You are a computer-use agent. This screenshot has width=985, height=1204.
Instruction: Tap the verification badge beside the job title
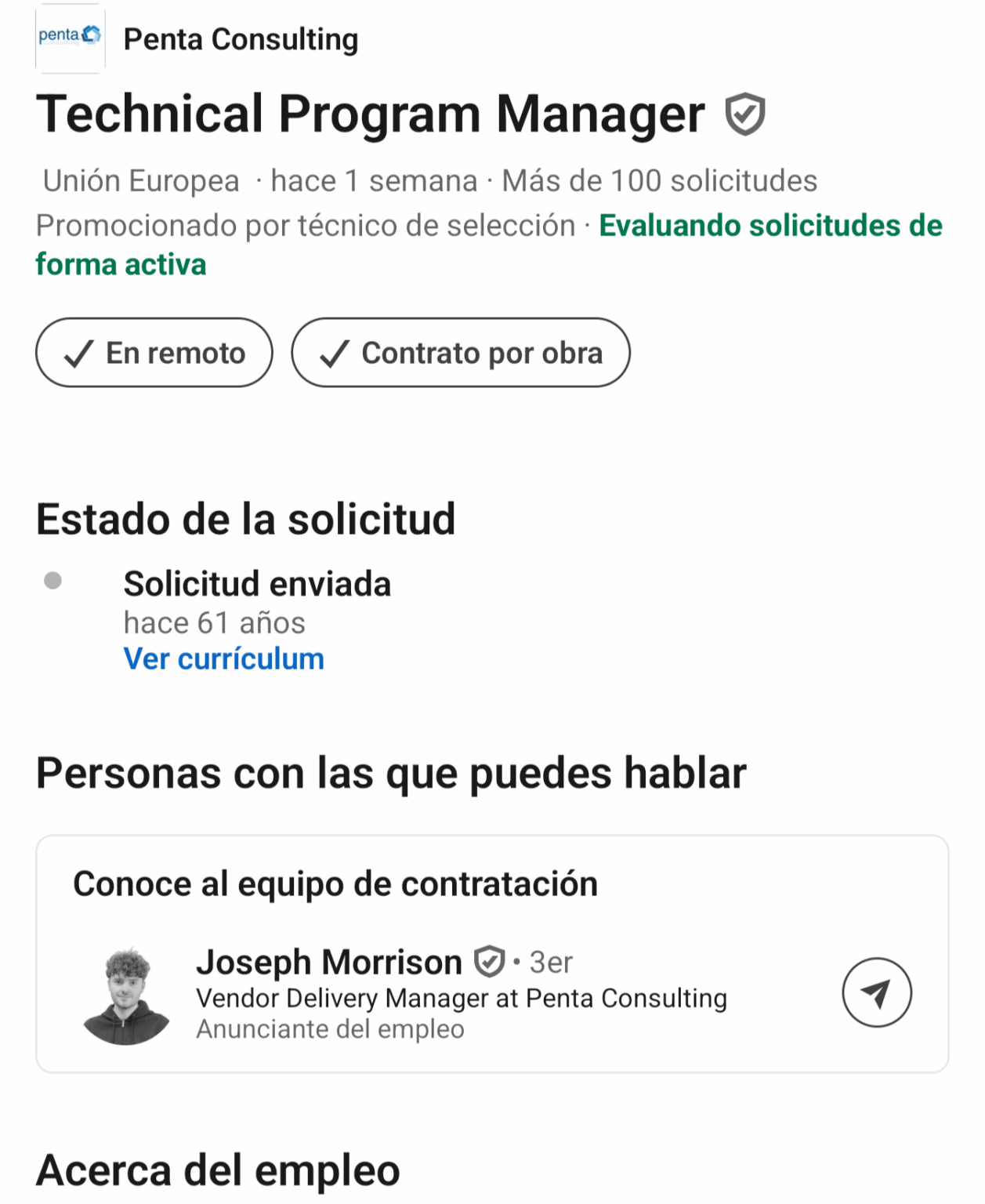(744, 114)
